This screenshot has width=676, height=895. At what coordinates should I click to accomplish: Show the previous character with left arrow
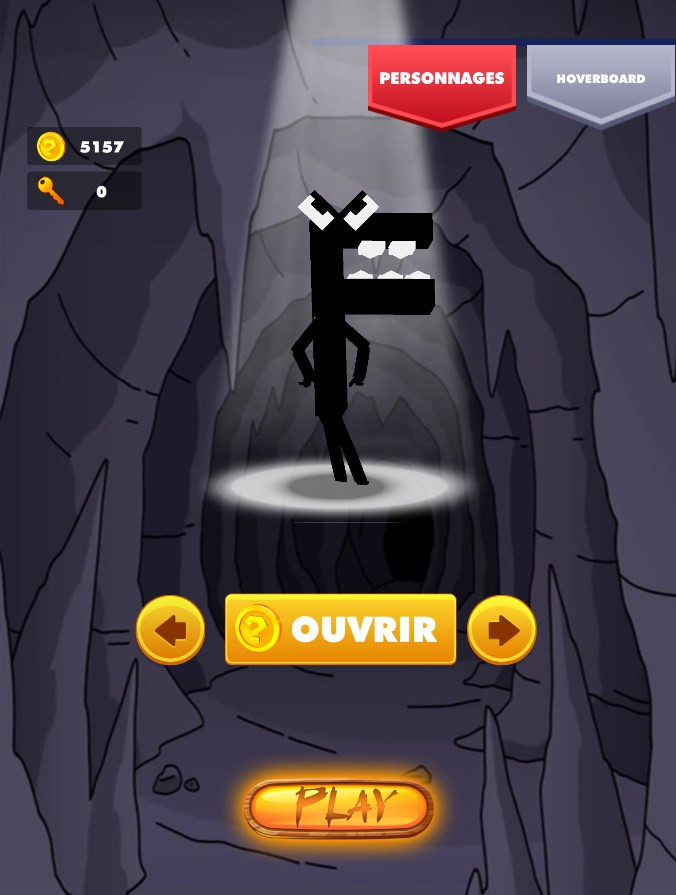170,630
